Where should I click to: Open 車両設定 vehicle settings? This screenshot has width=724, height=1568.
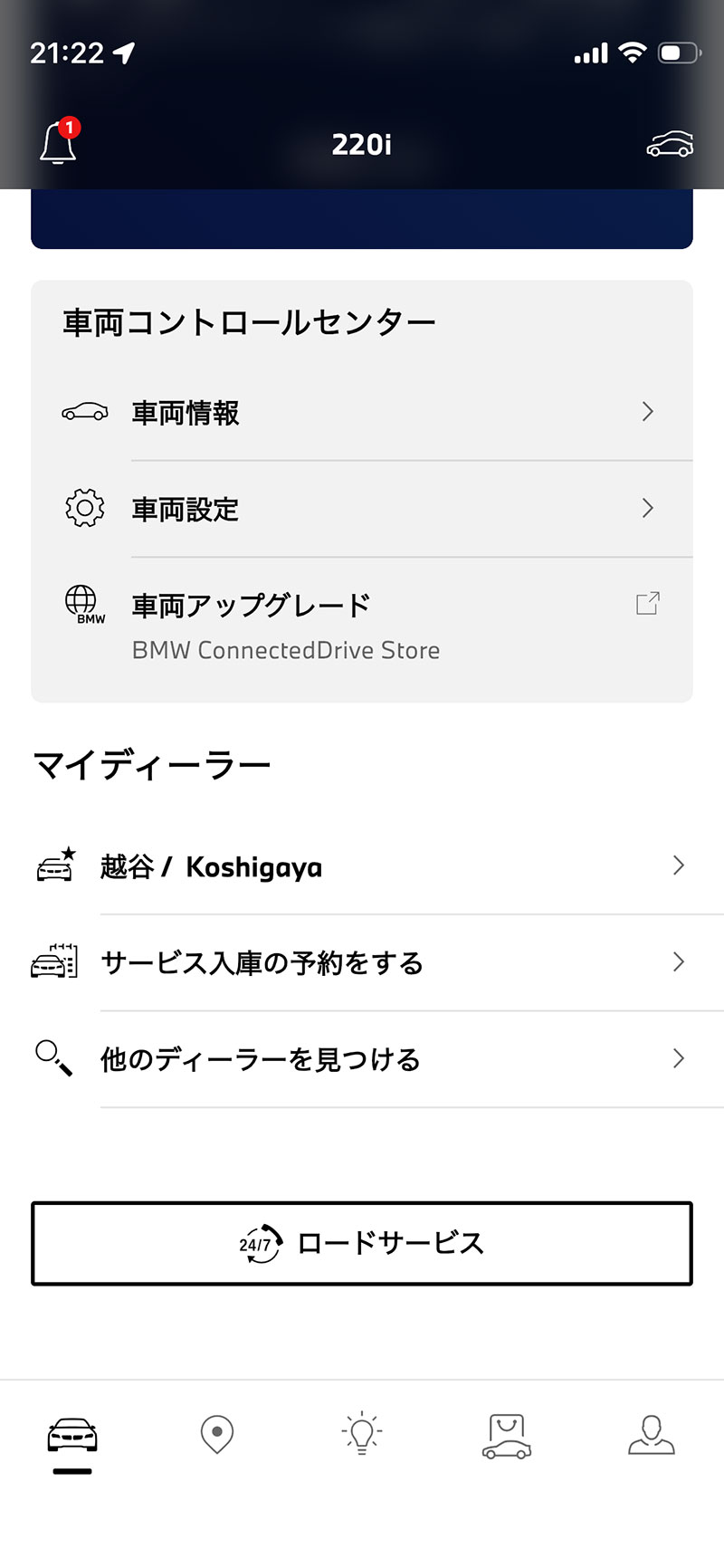click(x=362, y=509)
